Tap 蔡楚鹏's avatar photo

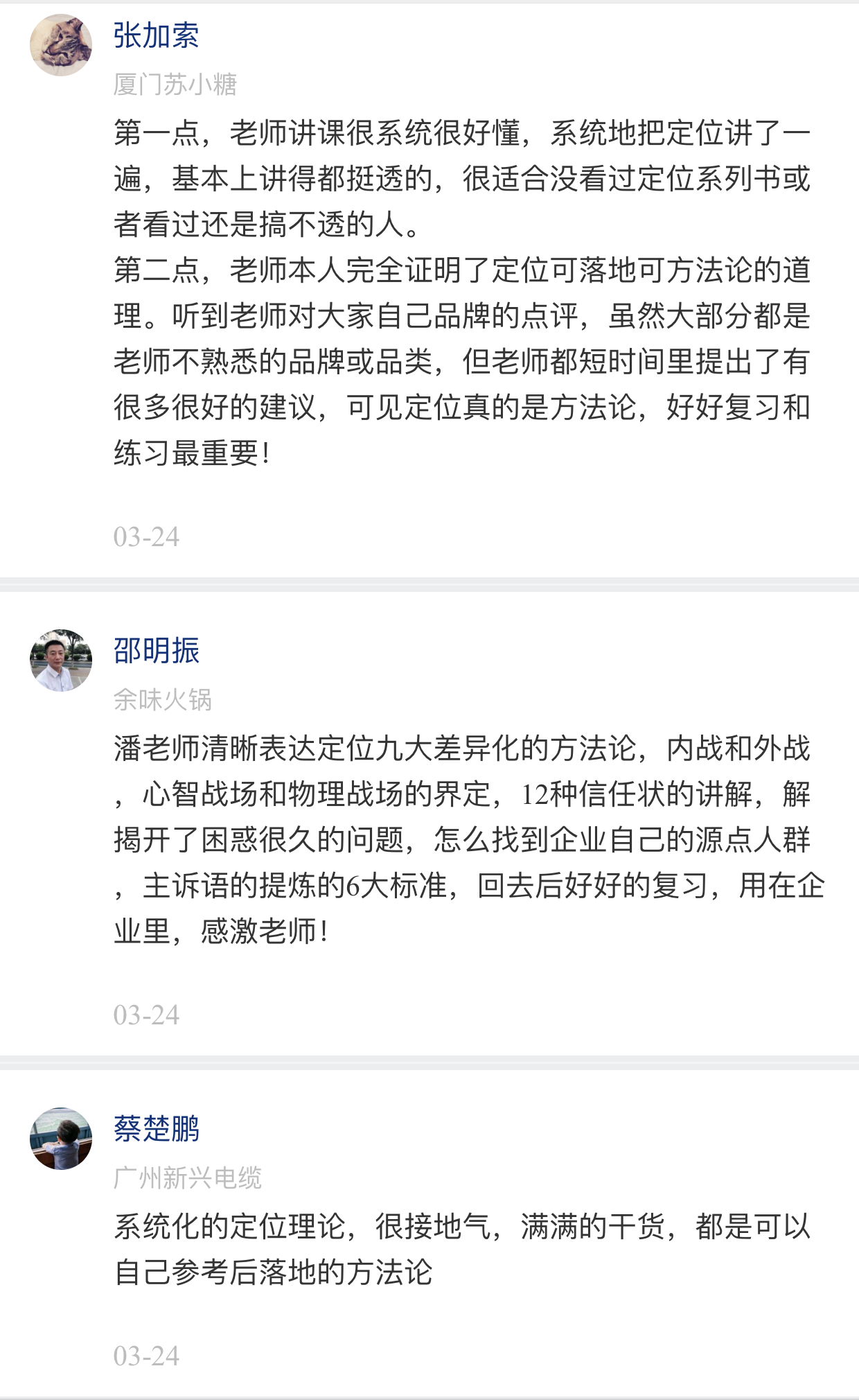(61, 1139)
